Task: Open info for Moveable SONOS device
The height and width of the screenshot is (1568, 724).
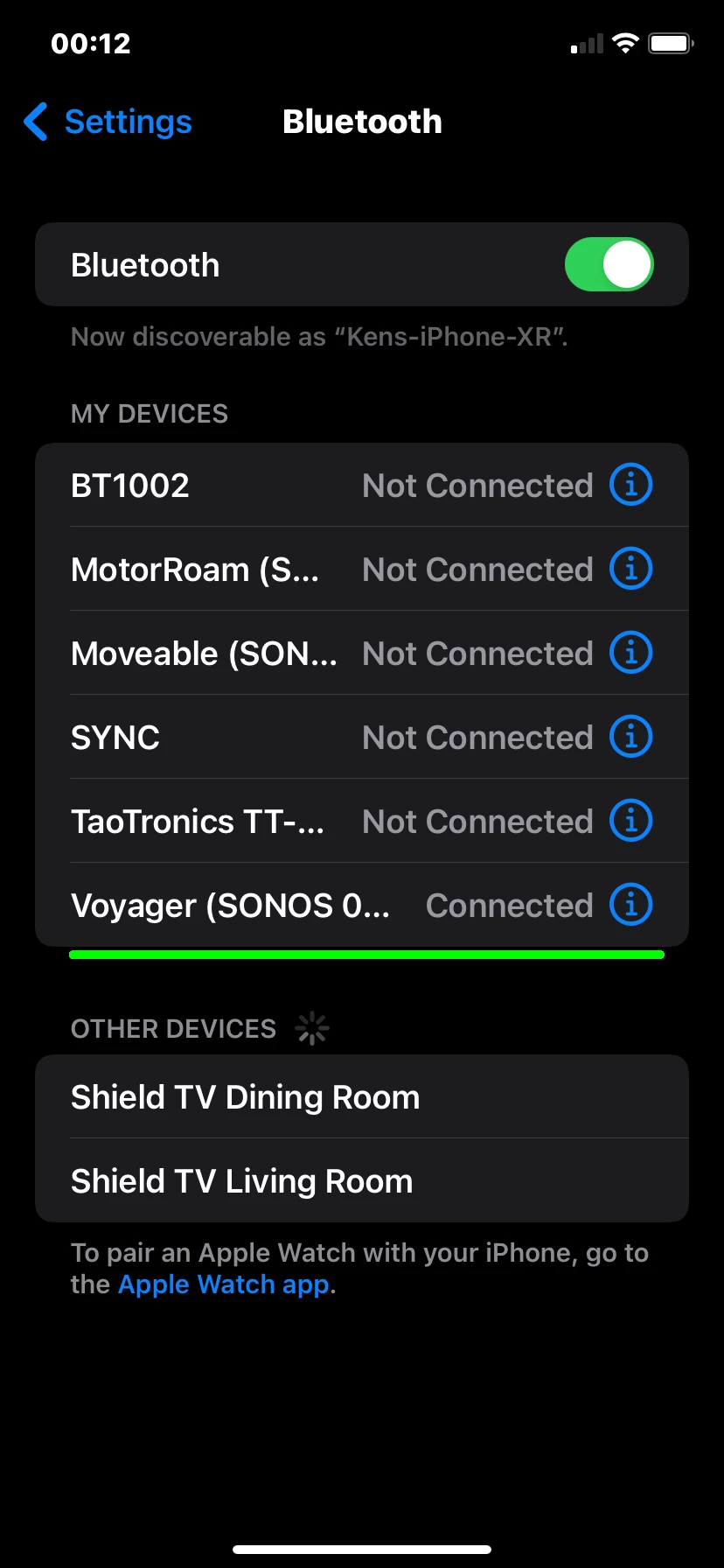Action: pos(630,653)
